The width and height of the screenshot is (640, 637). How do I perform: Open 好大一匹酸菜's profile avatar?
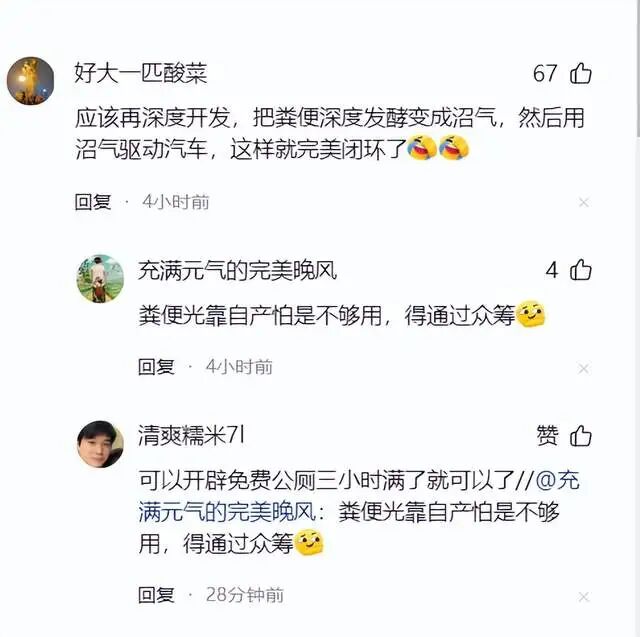click(31, 80)
